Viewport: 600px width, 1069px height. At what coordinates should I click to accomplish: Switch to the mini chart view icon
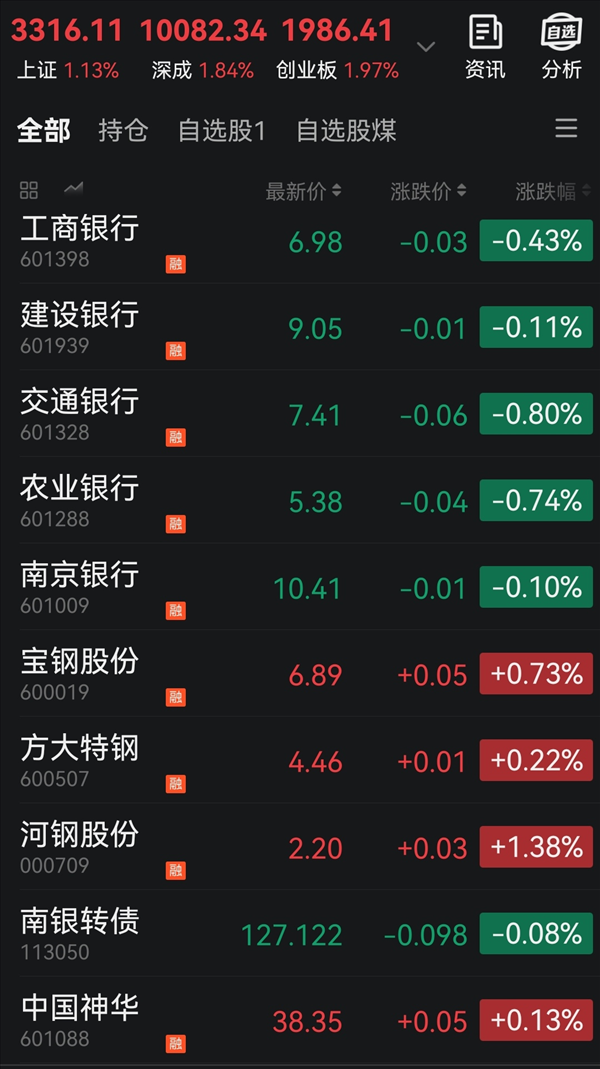pyautogui.click(x=73, y=189)
